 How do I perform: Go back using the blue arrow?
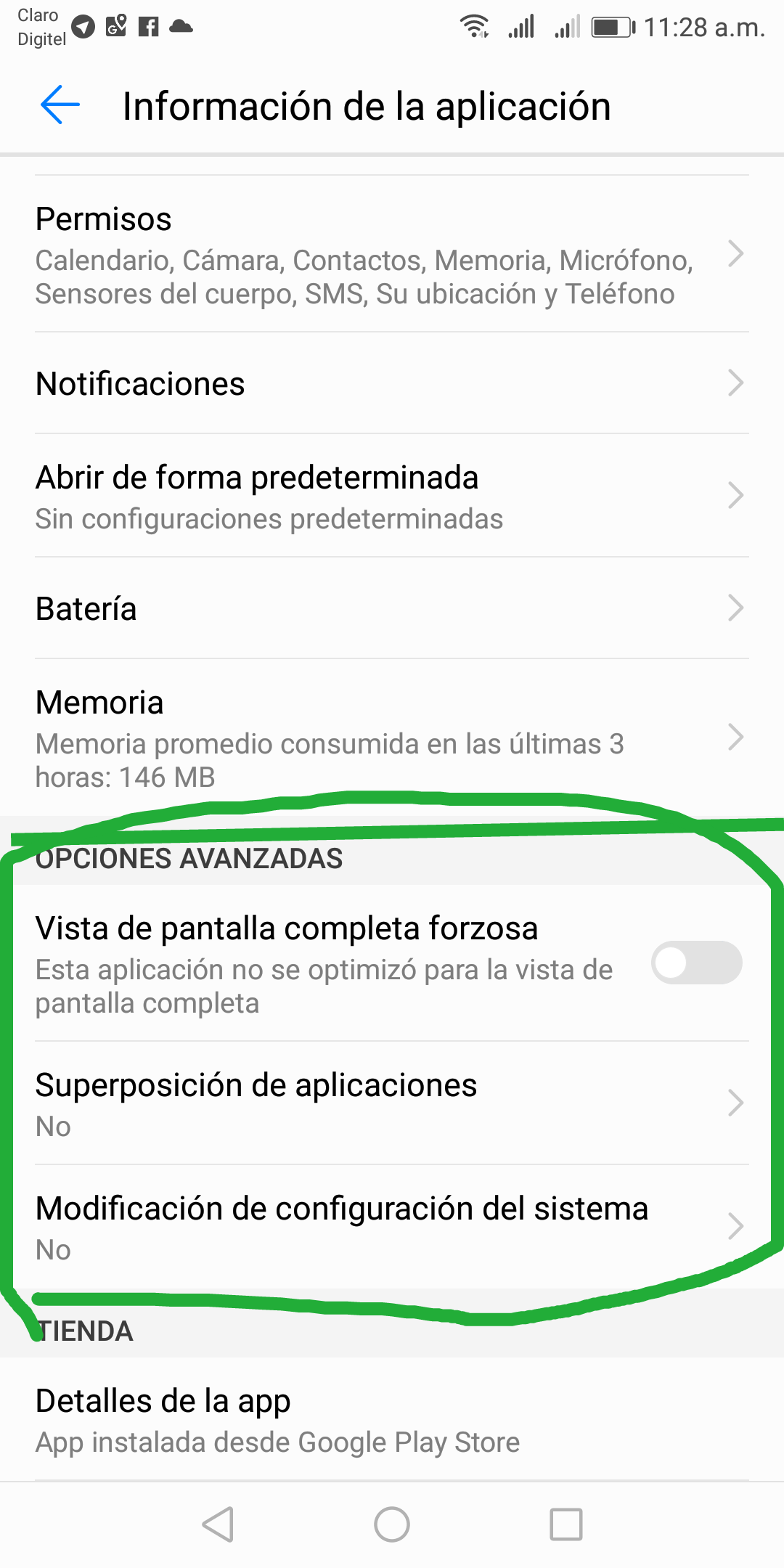pyautogui.click(x=60, y=105)
